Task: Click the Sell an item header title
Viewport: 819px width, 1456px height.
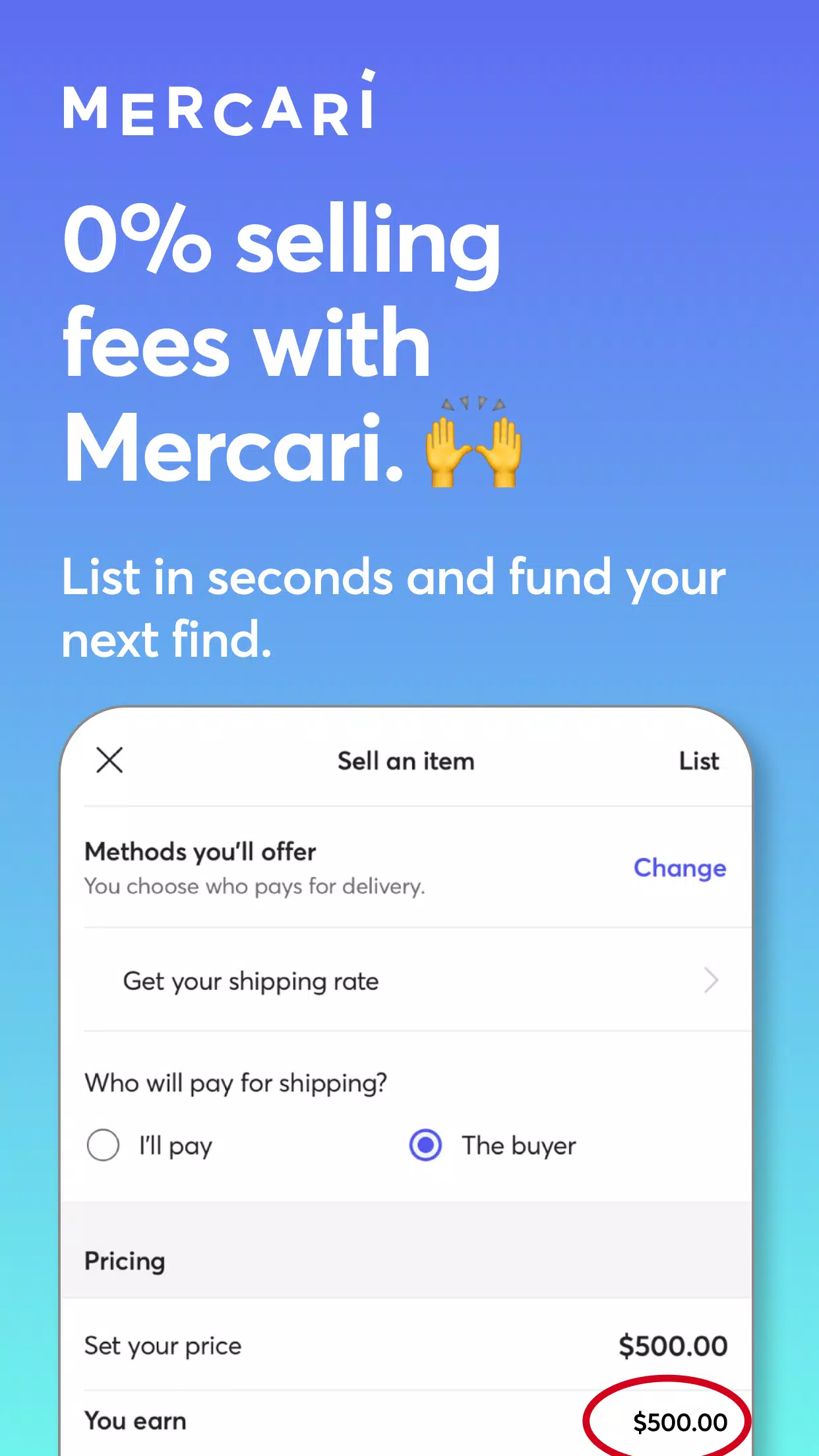Action: click(406, 760)
